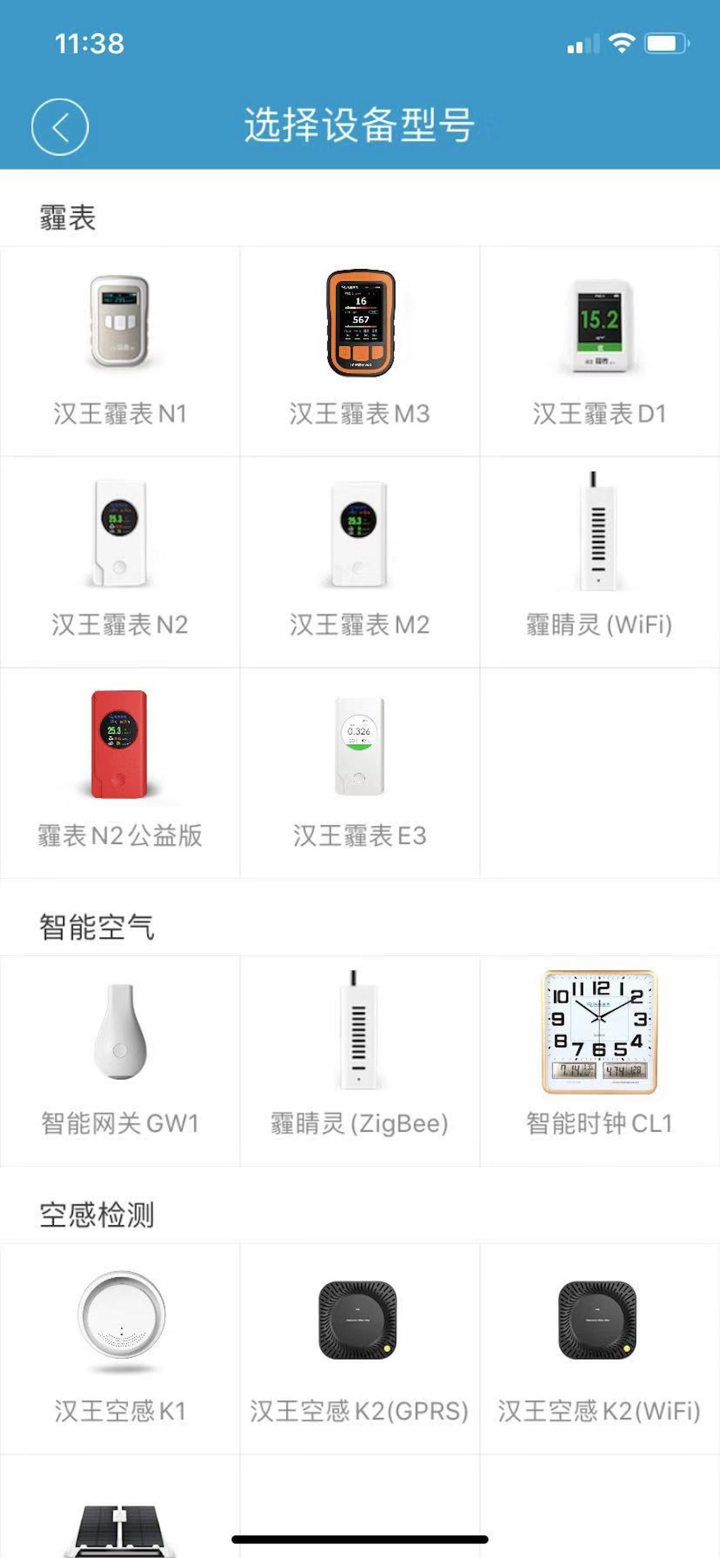720x1558 pixels.
Task: Pick the 汉王空感 K2(GPRS) device
Action: click(x=360, y=1320)
